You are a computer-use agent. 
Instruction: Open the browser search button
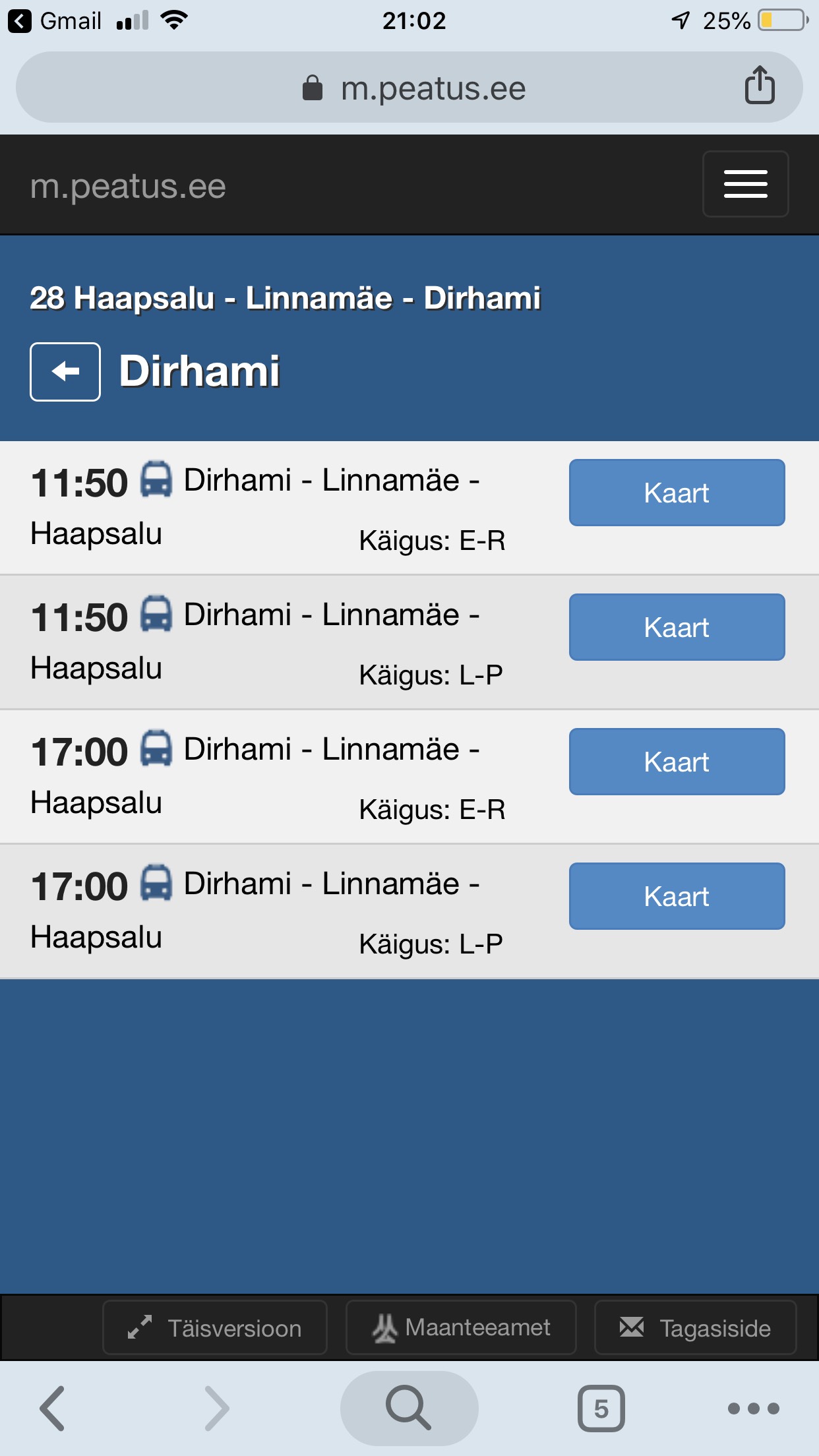coord(409,1408)
